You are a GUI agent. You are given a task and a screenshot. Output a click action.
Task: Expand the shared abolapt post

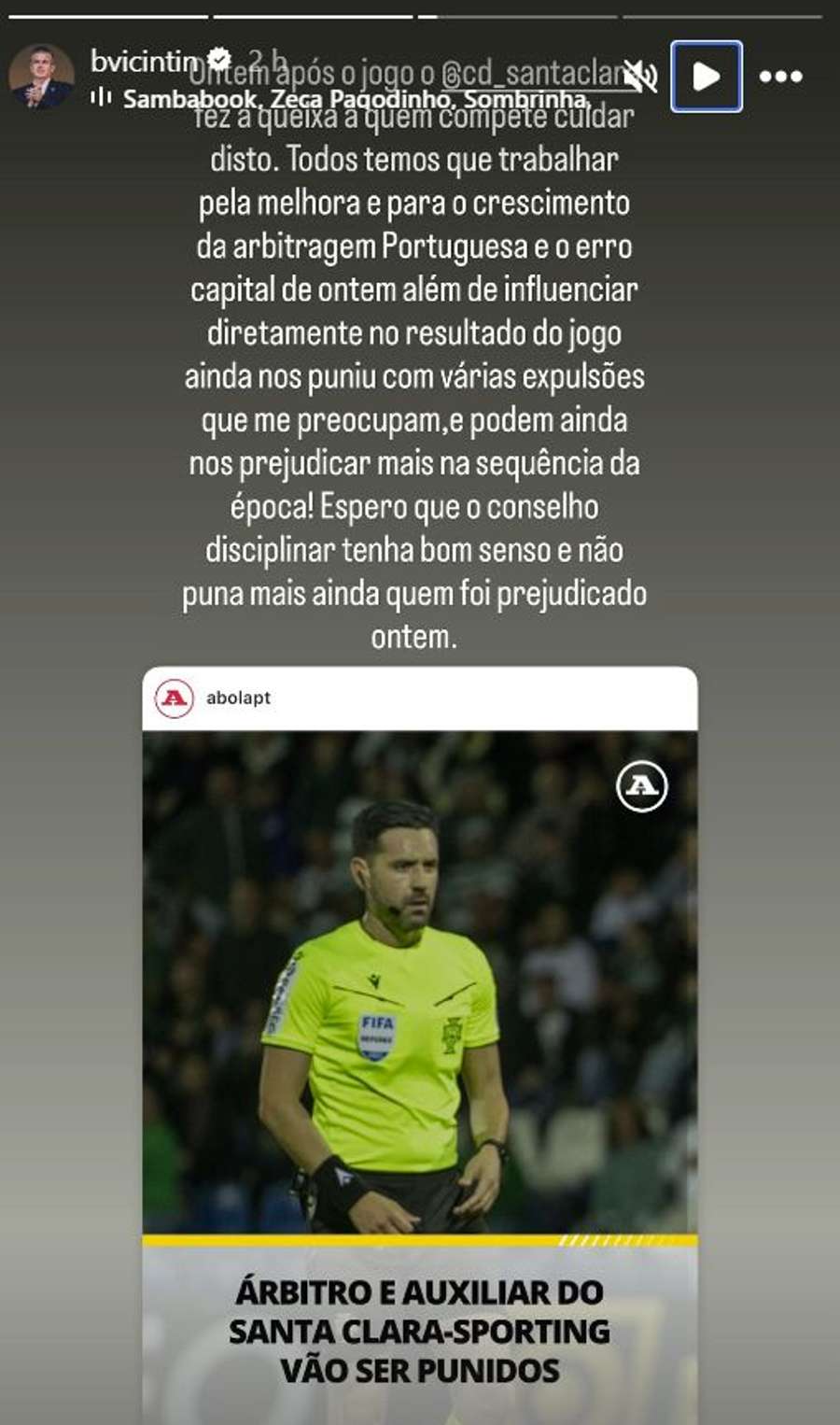420,1027
